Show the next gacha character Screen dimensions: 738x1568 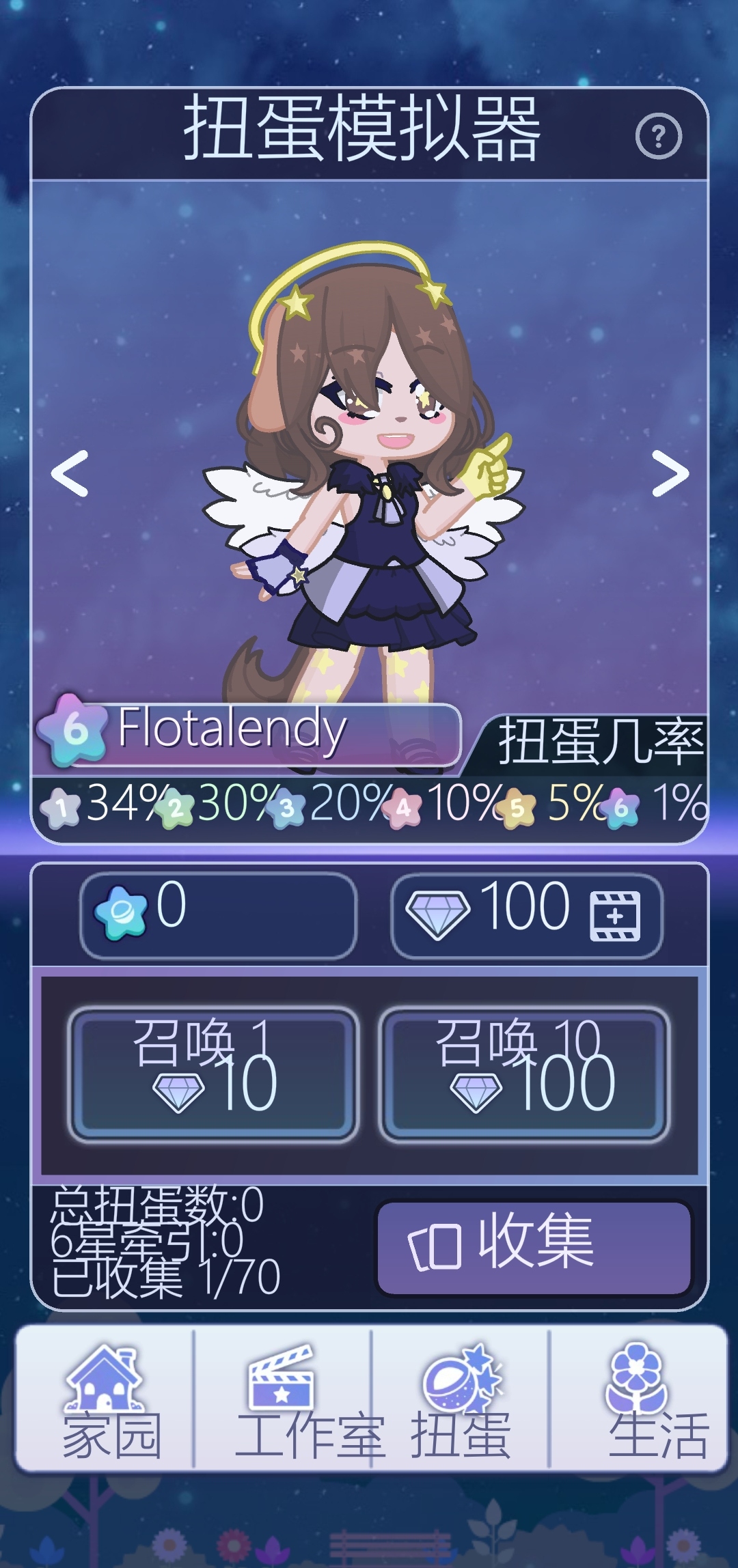click(670, 473)
